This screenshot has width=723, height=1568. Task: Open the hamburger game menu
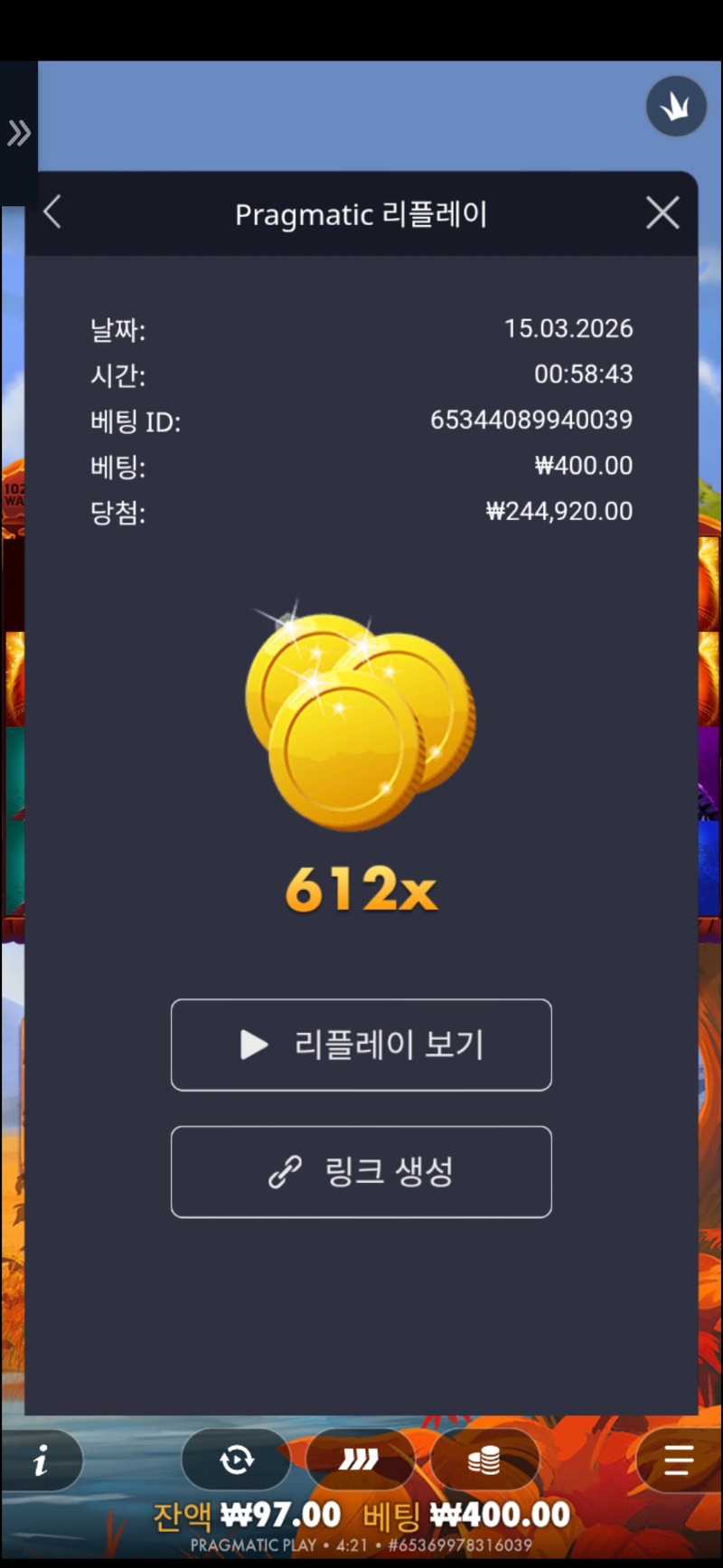pos(678,1459)
